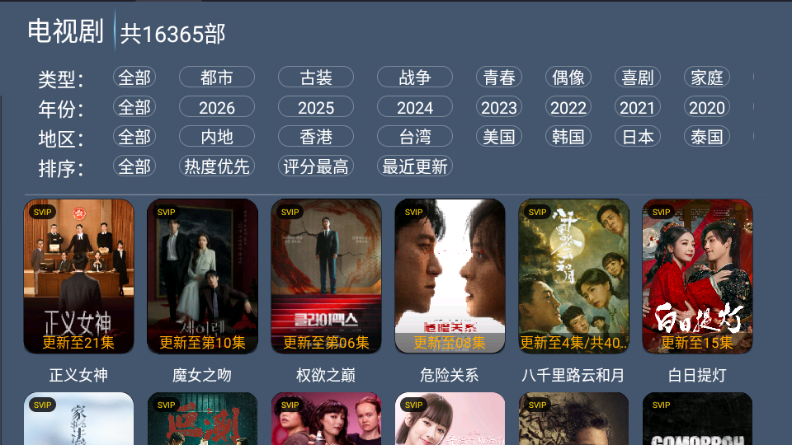Filter by 日本 region
The height and width of the screenshot is (445, 792).
(638, 136)
